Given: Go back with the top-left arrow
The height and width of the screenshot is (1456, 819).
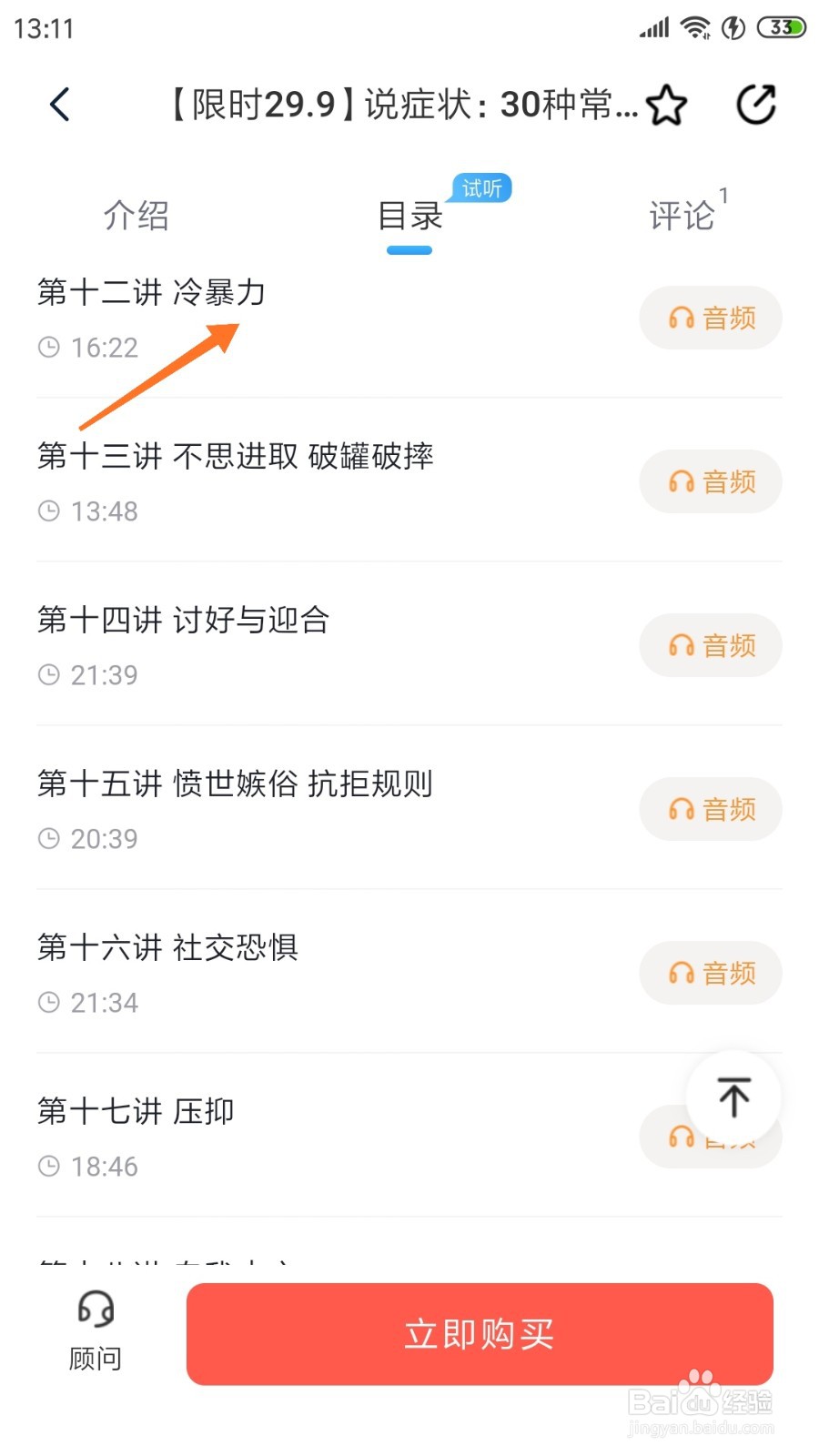Looking at the screenshot, I should [60, 105].
